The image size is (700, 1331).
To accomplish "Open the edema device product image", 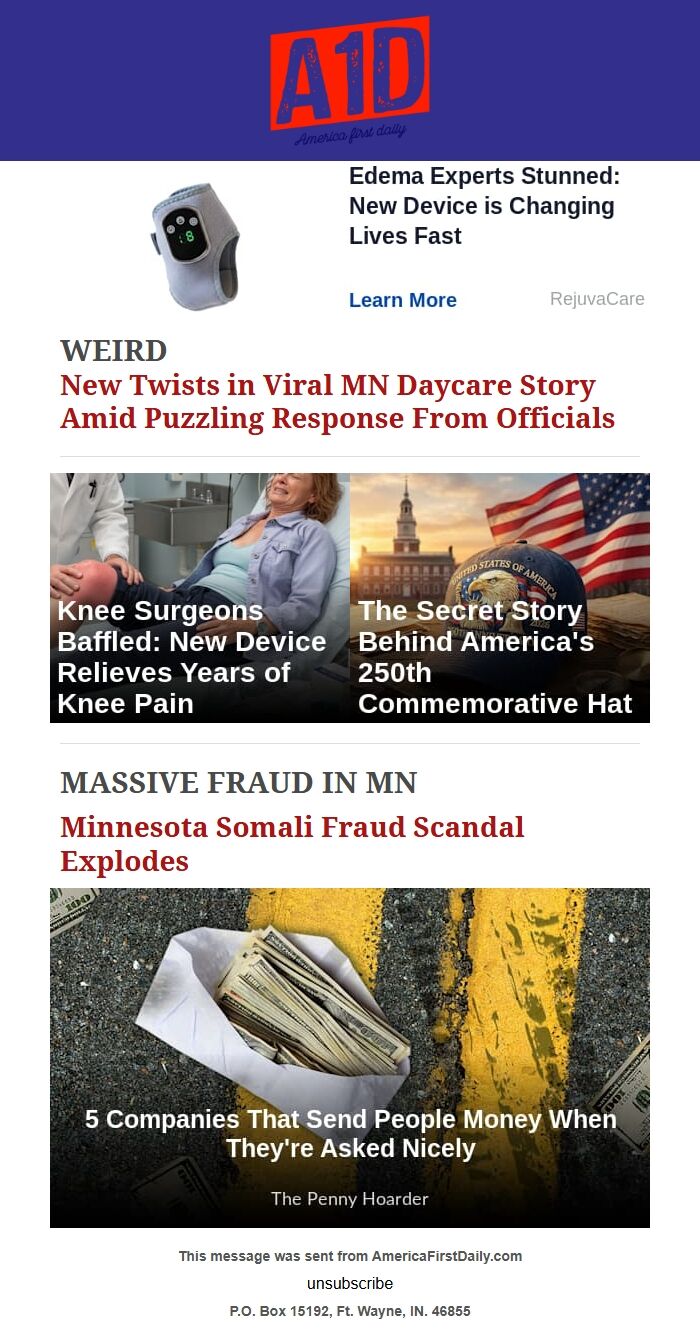I will [x=197, y=245].
